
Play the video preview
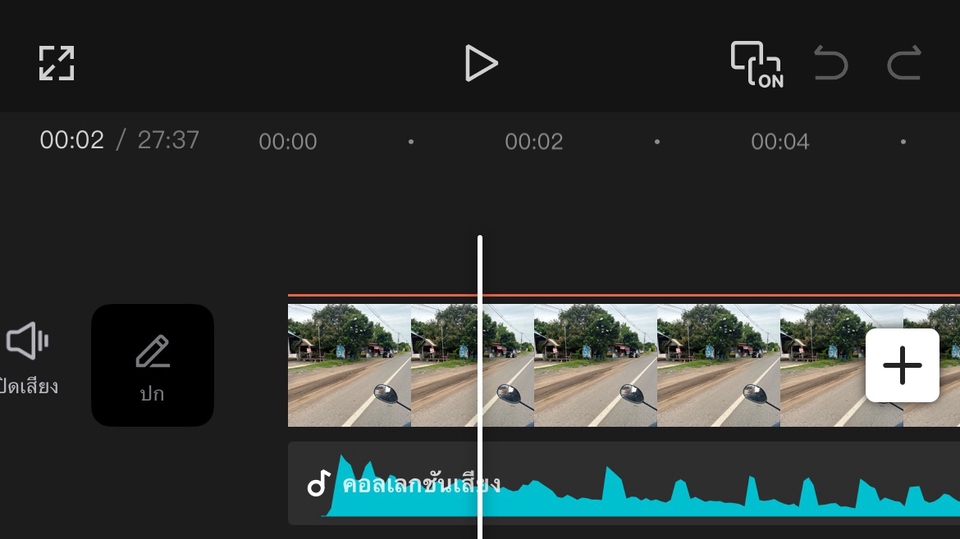pyautogui.click(x=480, y=63)
